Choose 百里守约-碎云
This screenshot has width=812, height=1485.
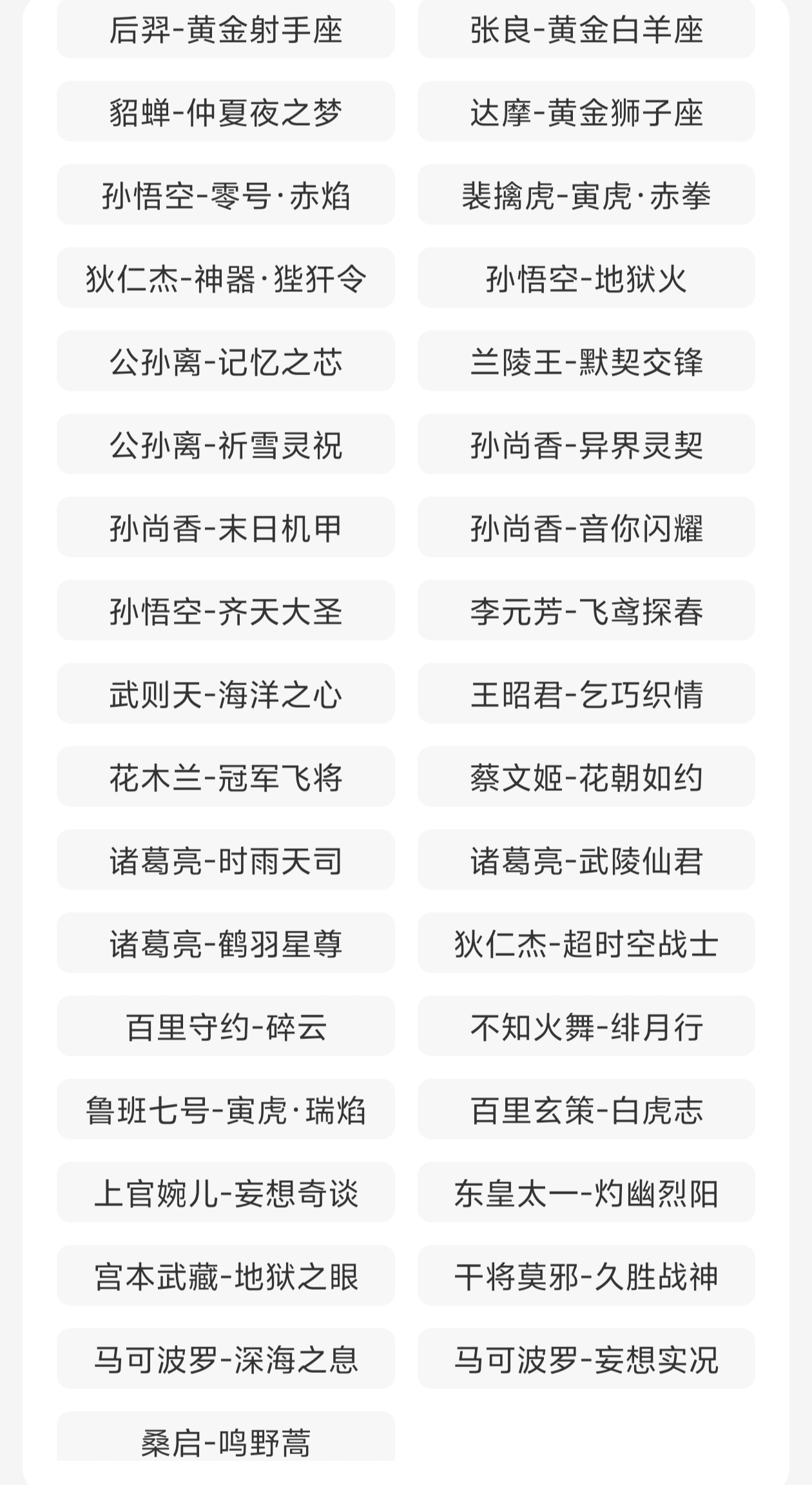pyautogui.click(x=226, y=1026)
